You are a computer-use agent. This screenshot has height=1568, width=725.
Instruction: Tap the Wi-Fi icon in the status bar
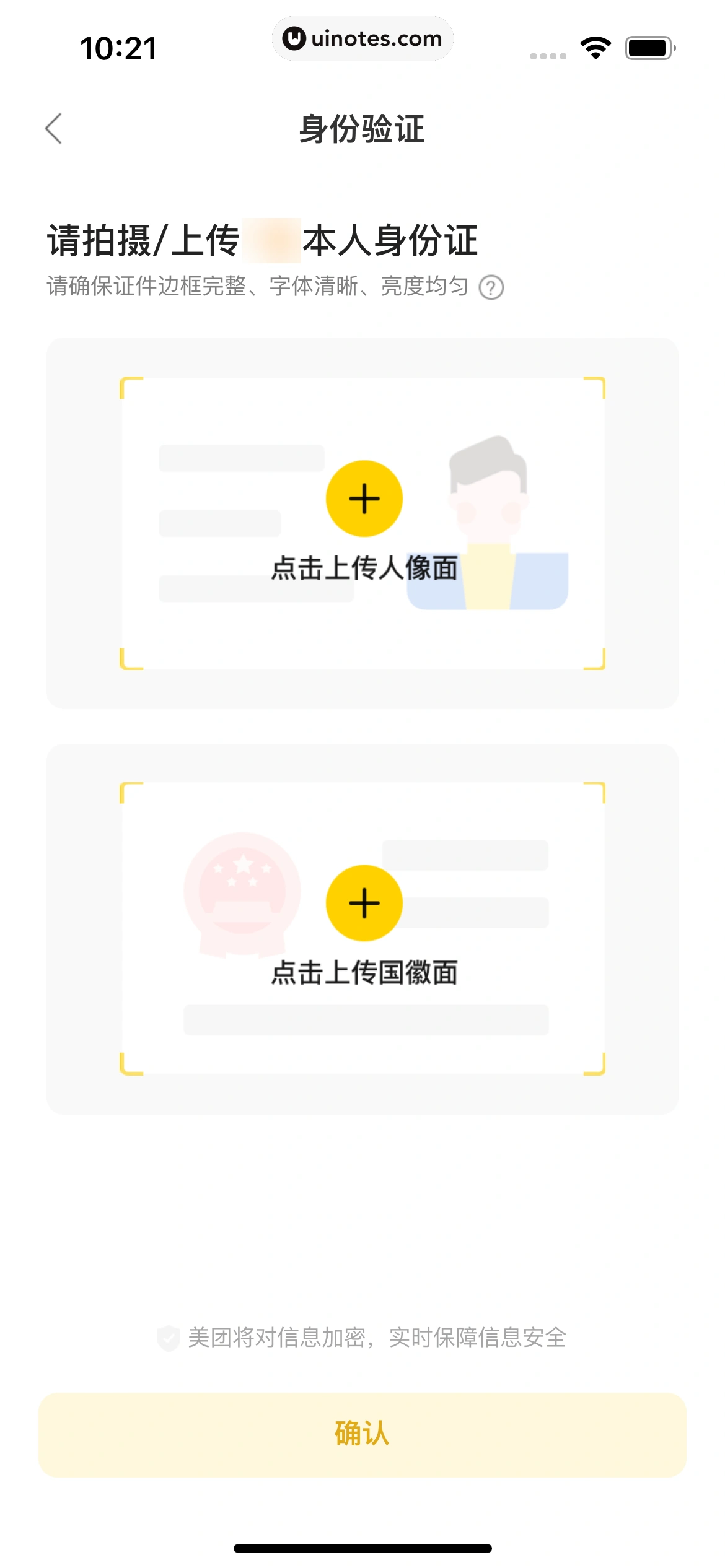coord(594,46)
